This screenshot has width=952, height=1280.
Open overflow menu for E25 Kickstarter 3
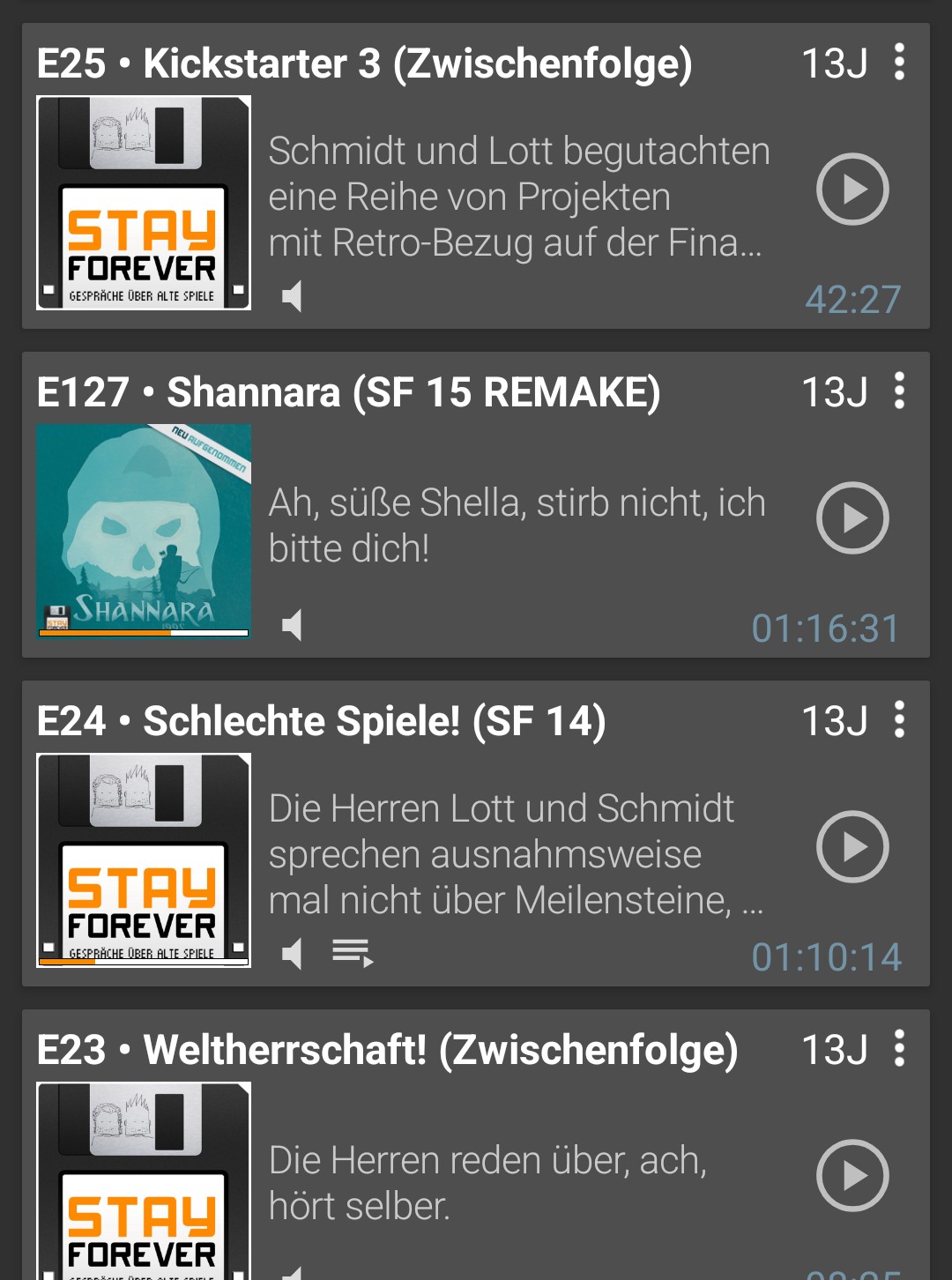point(899,63)
